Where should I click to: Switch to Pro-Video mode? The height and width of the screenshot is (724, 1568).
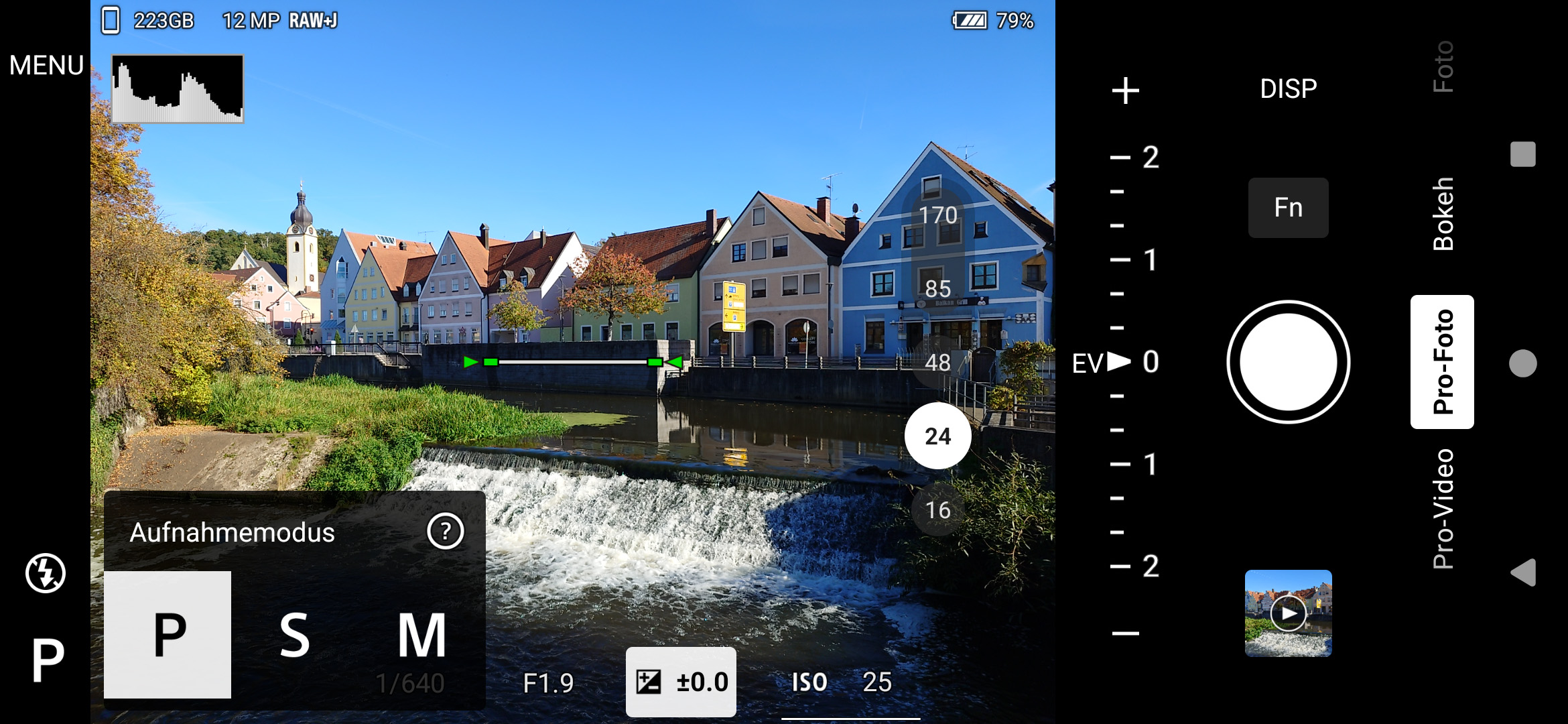(1443, 509)
